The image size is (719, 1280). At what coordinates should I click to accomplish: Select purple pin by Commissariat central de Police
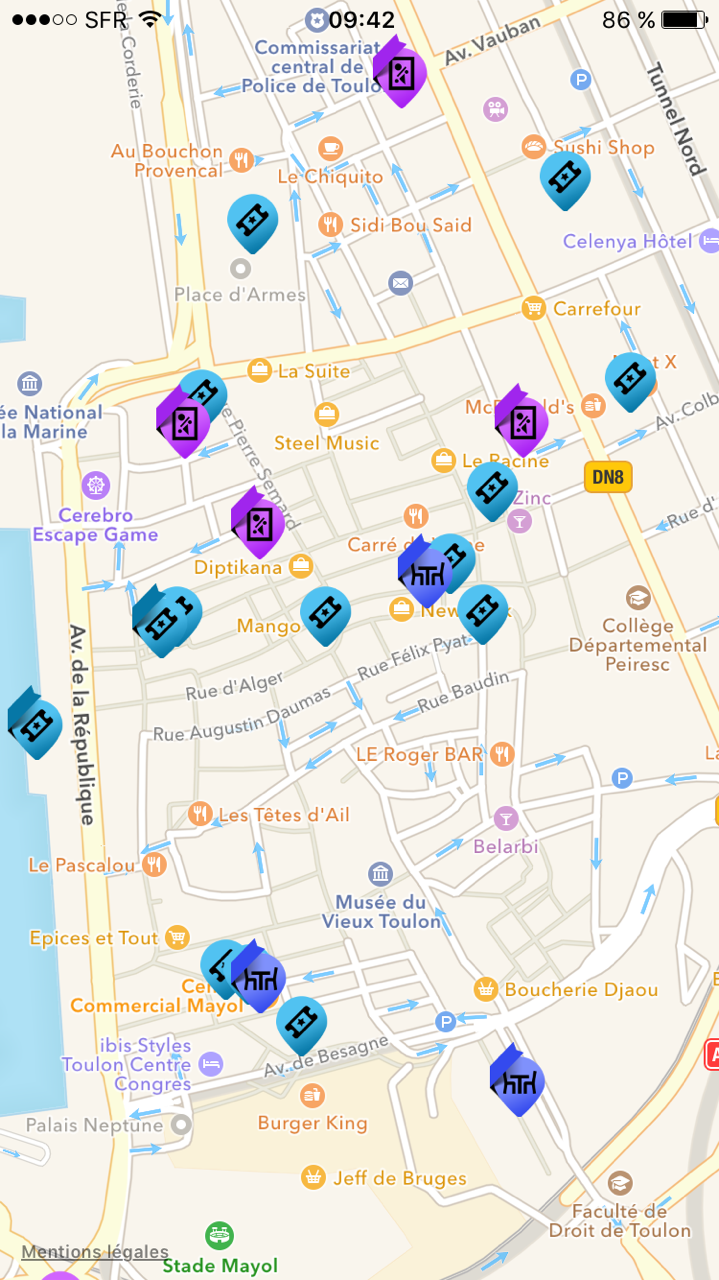(x=400, y=72)
